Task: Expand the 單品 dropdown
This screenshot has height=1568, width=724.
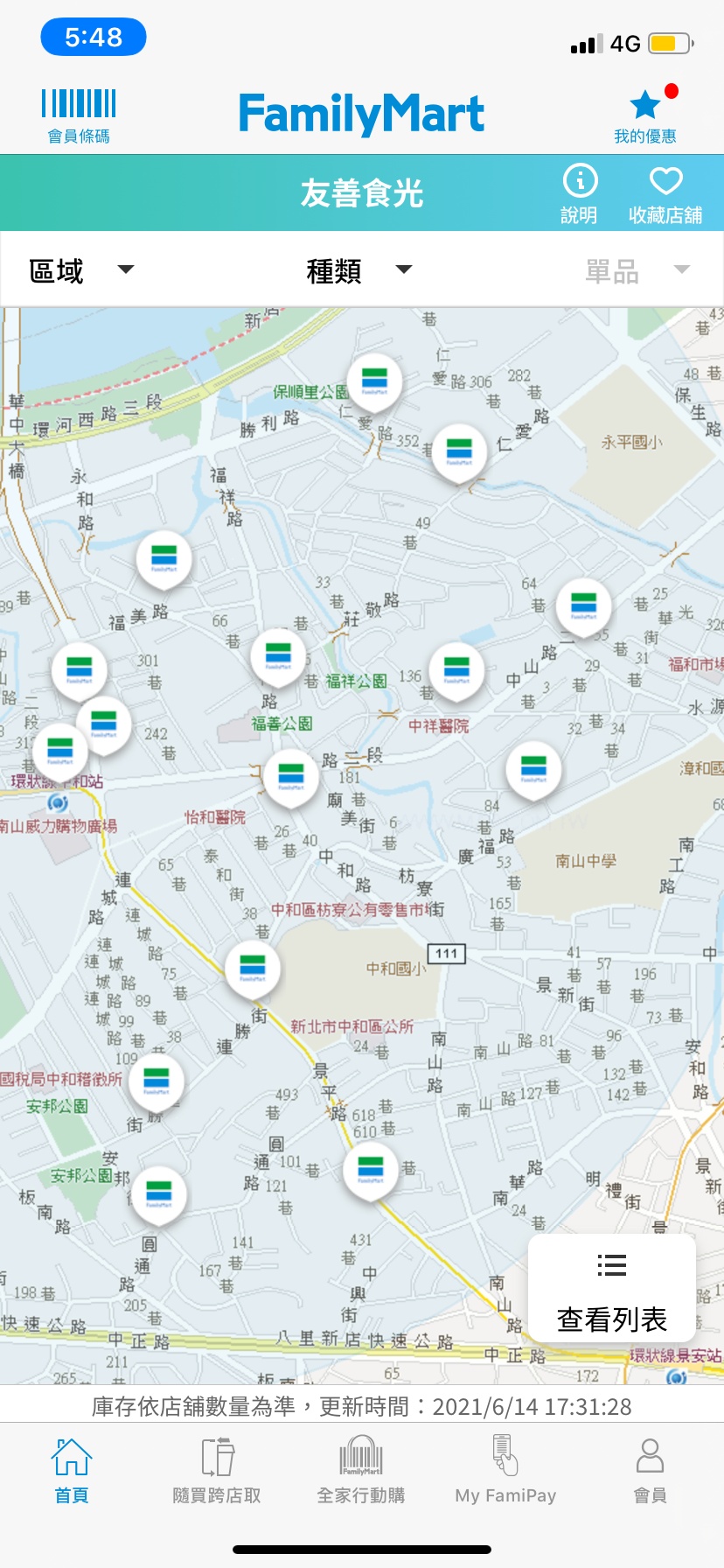Action: click(x=637, y=270)
